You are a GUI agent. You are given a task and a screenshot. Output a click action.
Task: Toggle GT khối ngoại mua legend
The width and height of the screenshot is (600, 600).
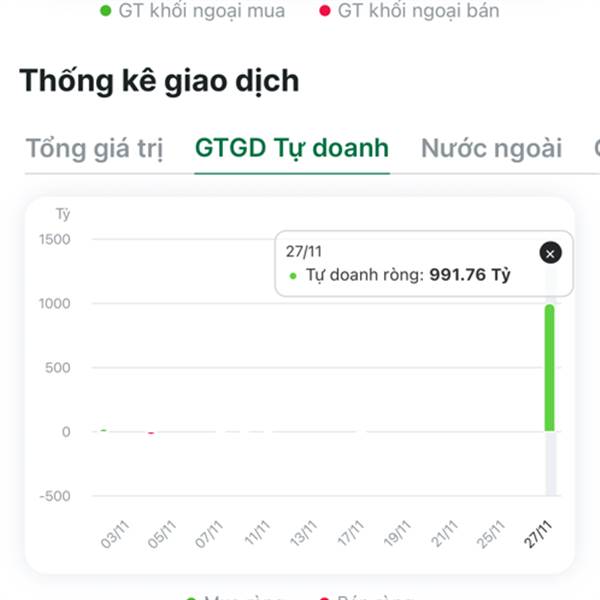click(x=192, y=11)
